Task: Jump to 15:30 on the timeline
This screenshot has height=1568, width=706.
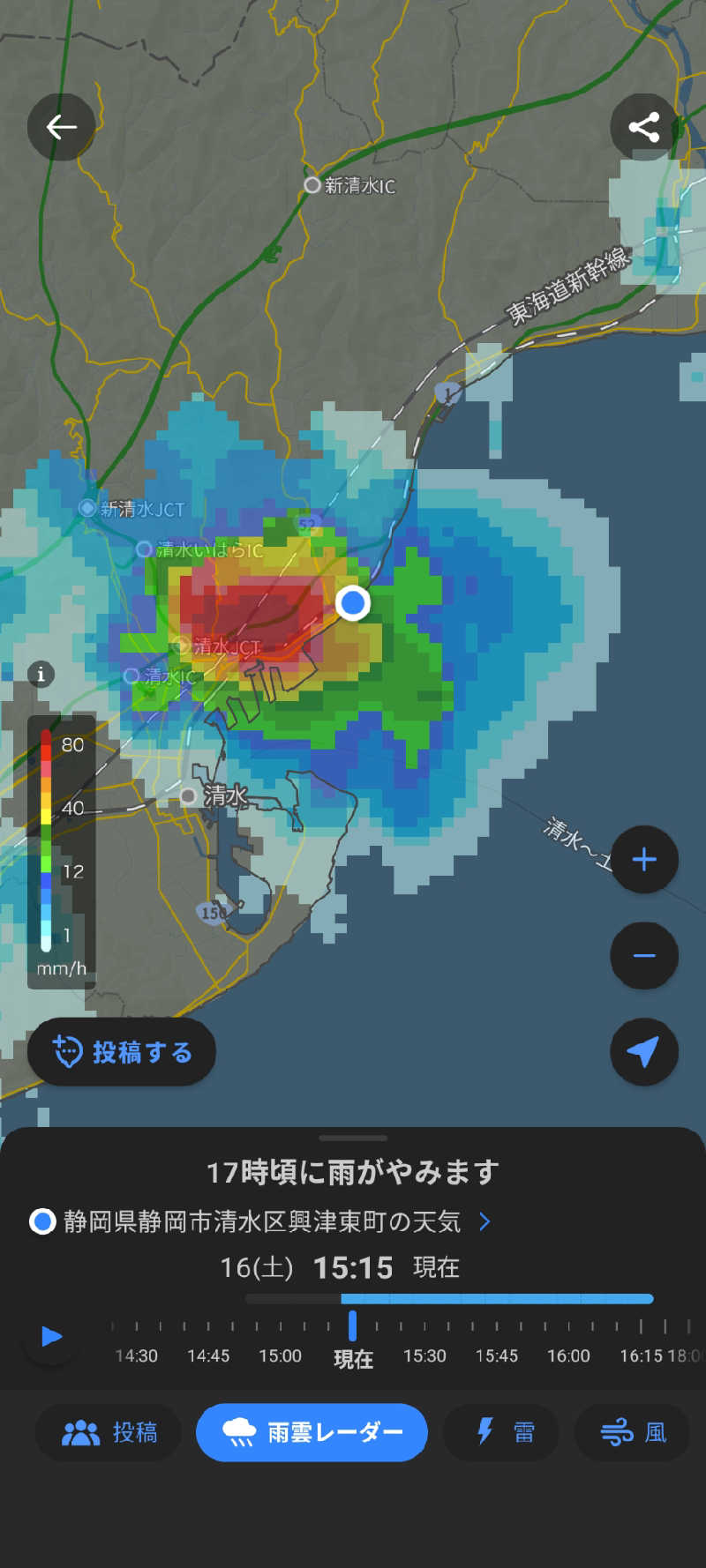Action: click(424, 1355)
